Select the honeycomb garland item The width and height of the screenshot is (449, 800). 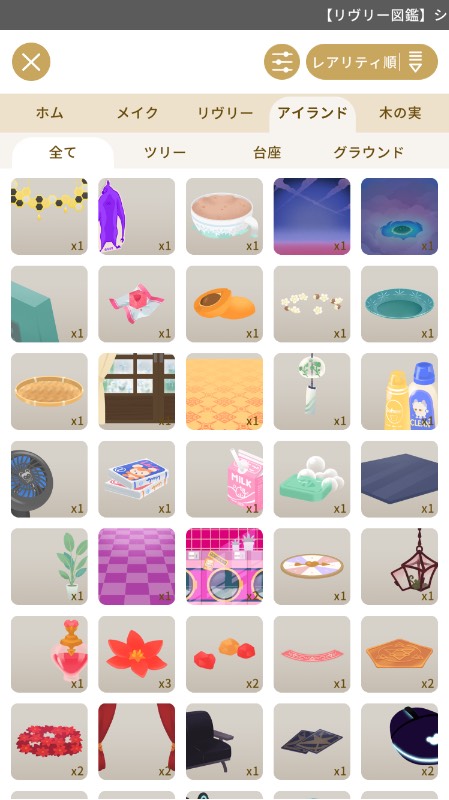click(x=49, y=216)
